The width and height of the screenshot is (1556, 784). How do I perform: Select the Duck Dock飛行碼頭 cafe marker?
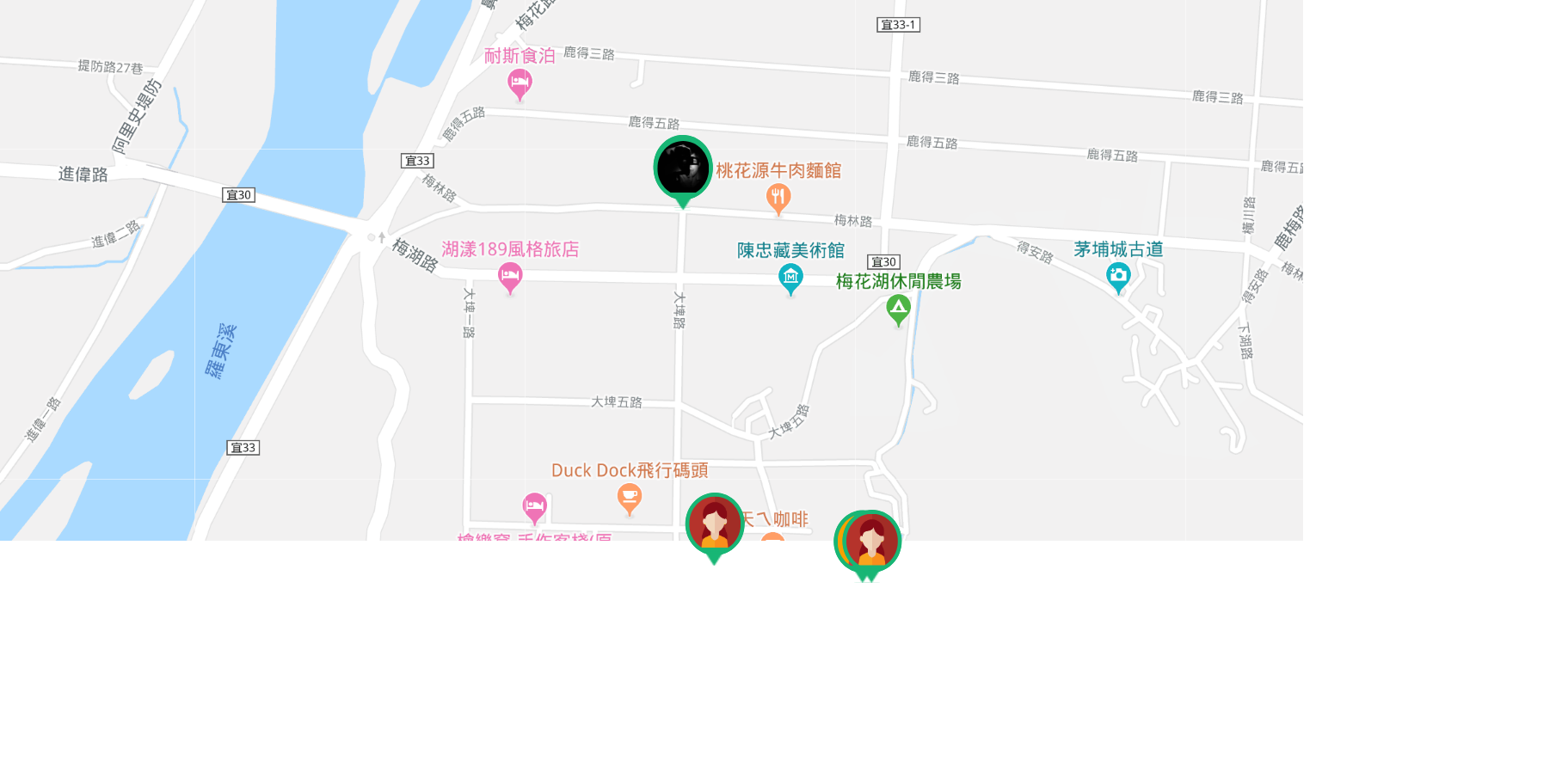pos(630,498)
